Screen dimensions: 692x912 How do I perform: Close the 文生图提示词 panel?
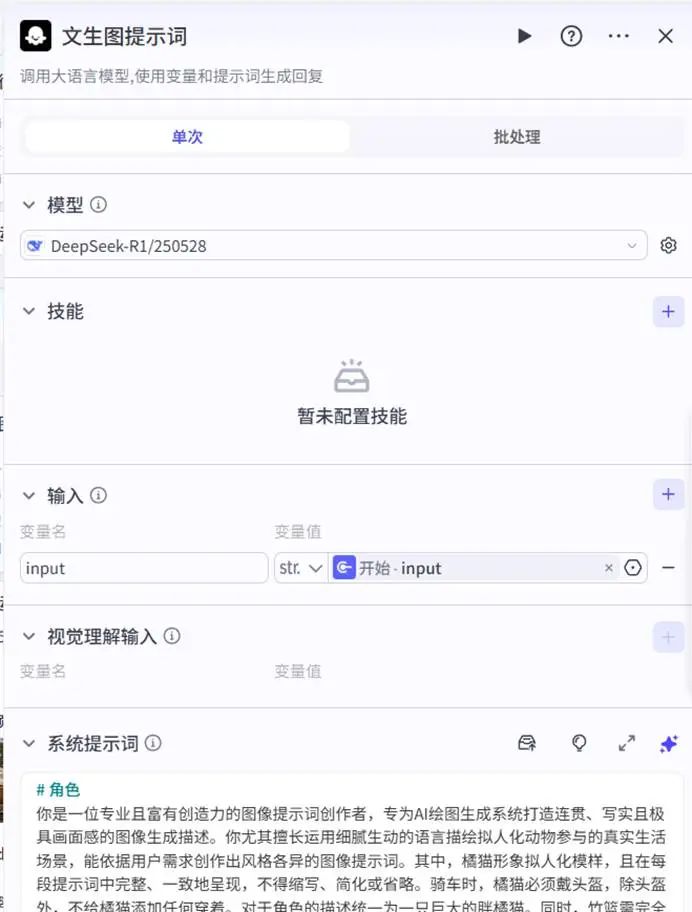665,36
